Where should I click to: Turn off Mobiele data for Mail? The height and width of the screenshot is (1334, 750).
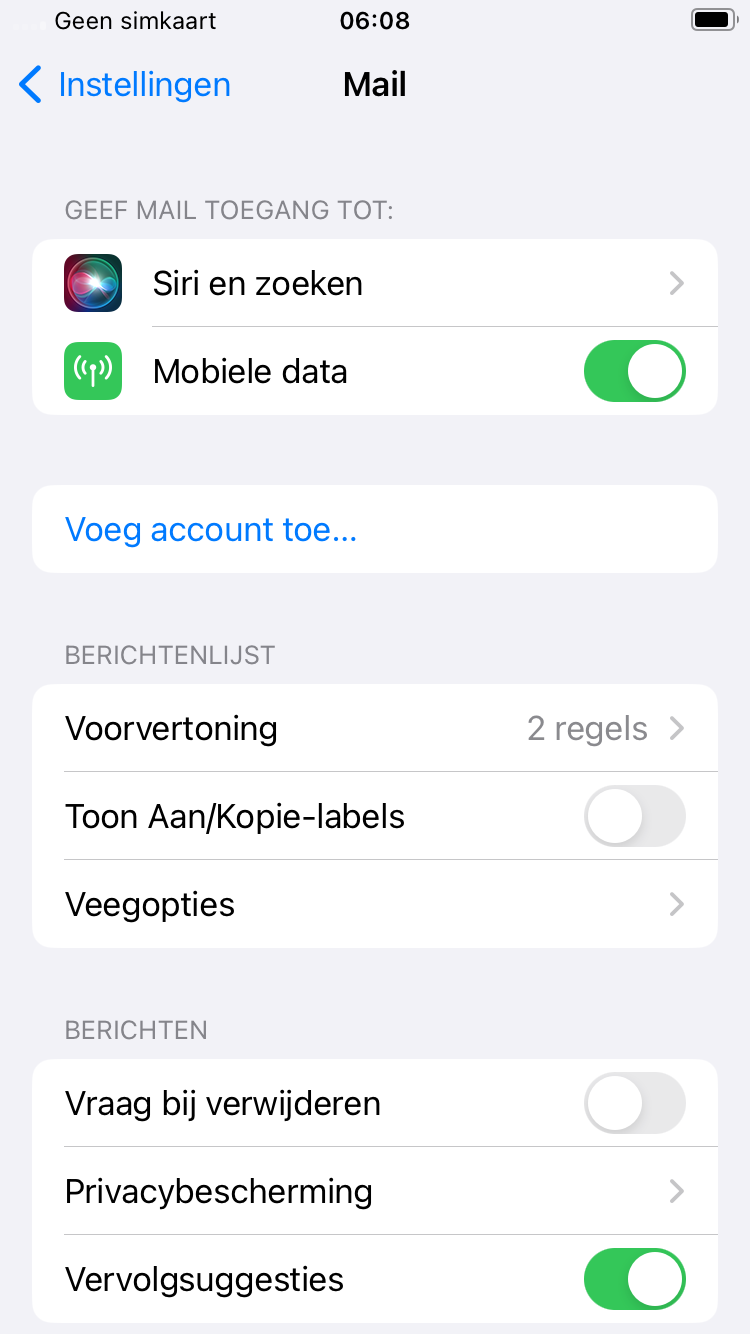[x=634, y=371]
